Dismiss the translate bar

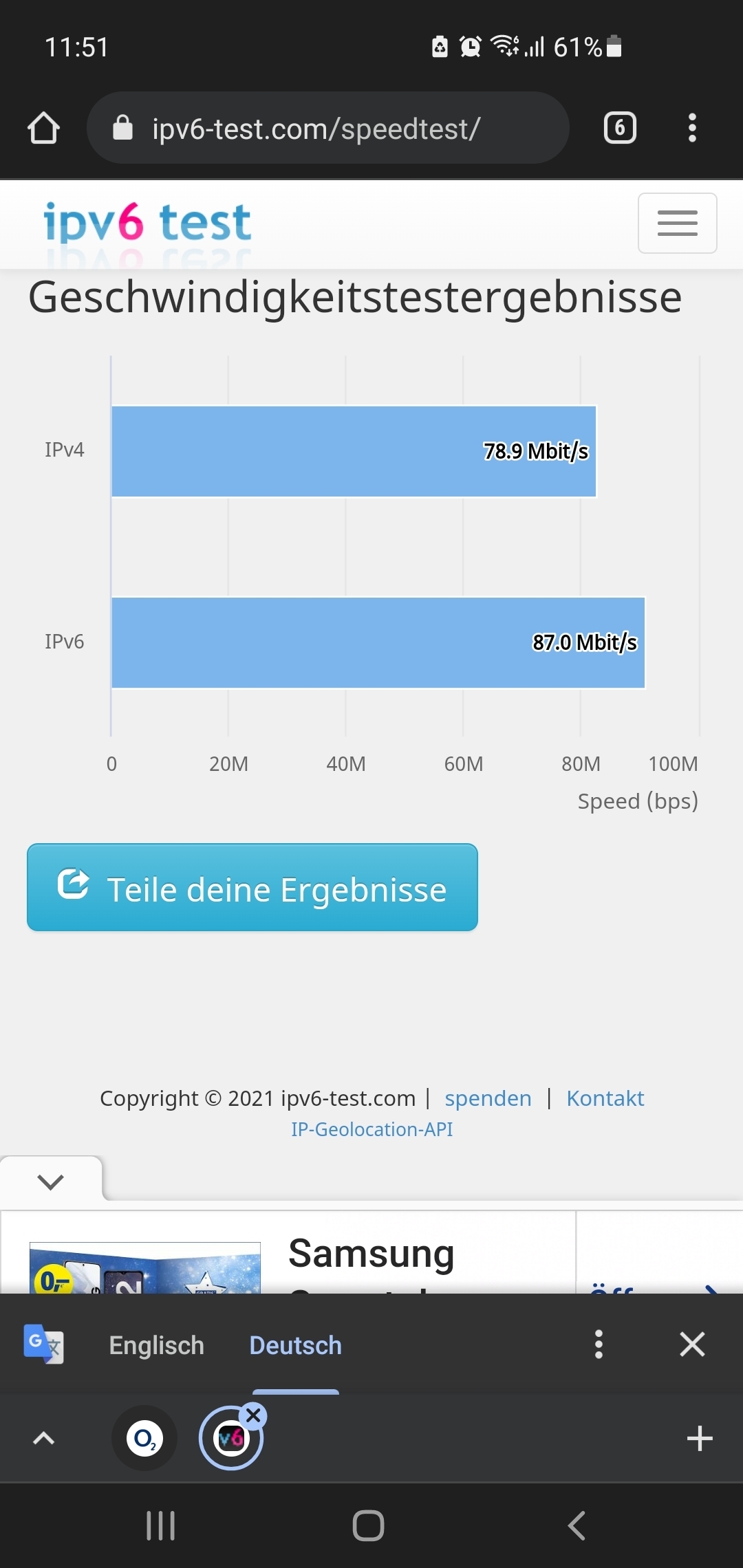click(692, 1344)
